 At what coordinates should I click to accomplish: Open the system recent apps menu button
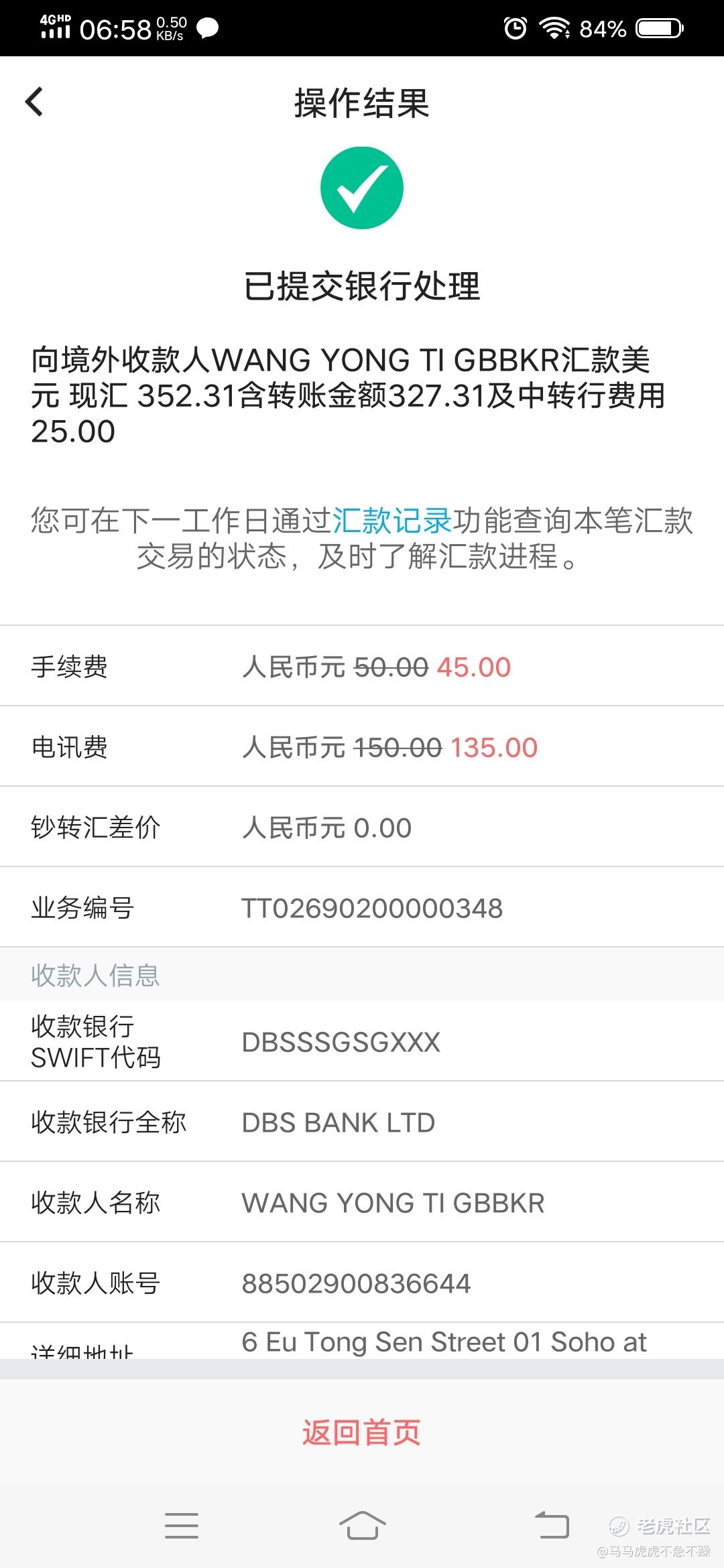182,1525
